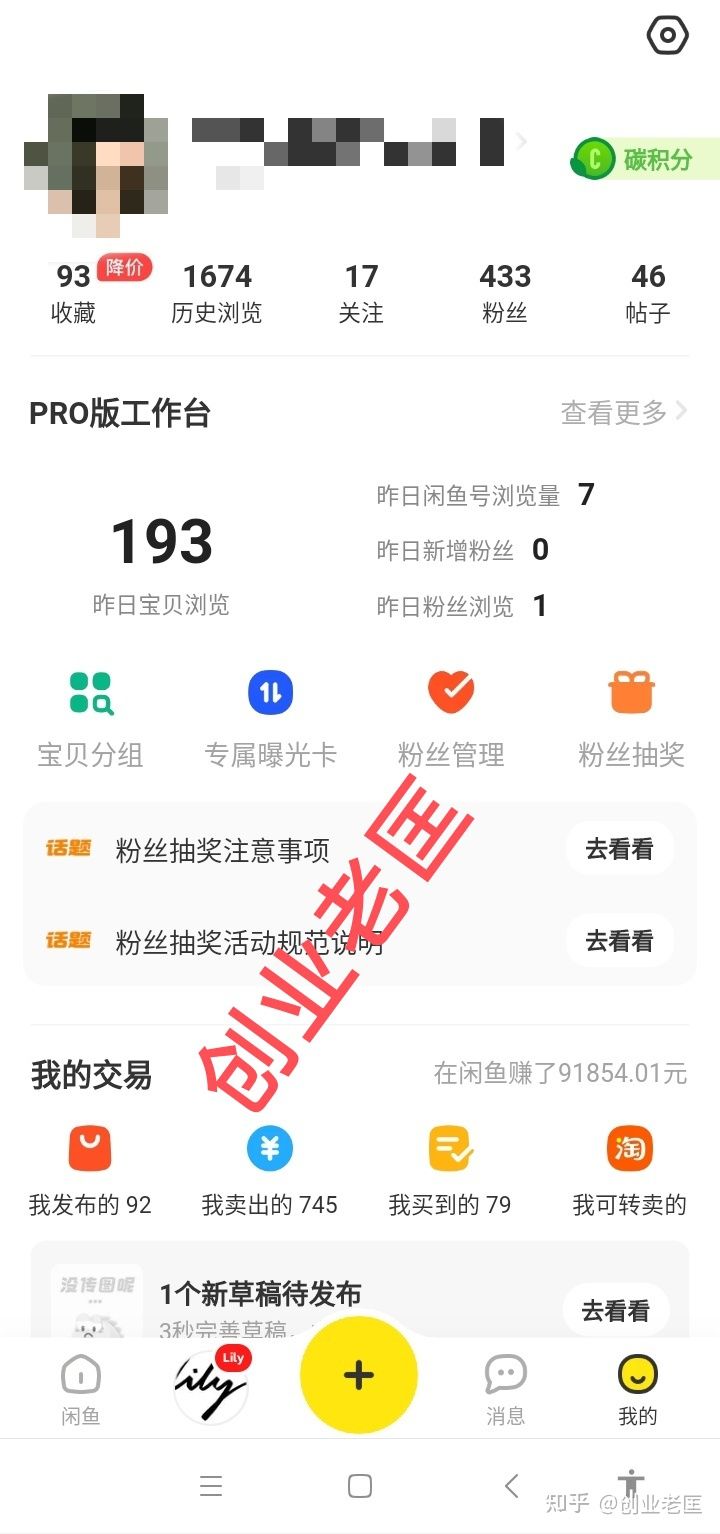Switch to the 闲鱼 home tab

tap(80, 1388)
